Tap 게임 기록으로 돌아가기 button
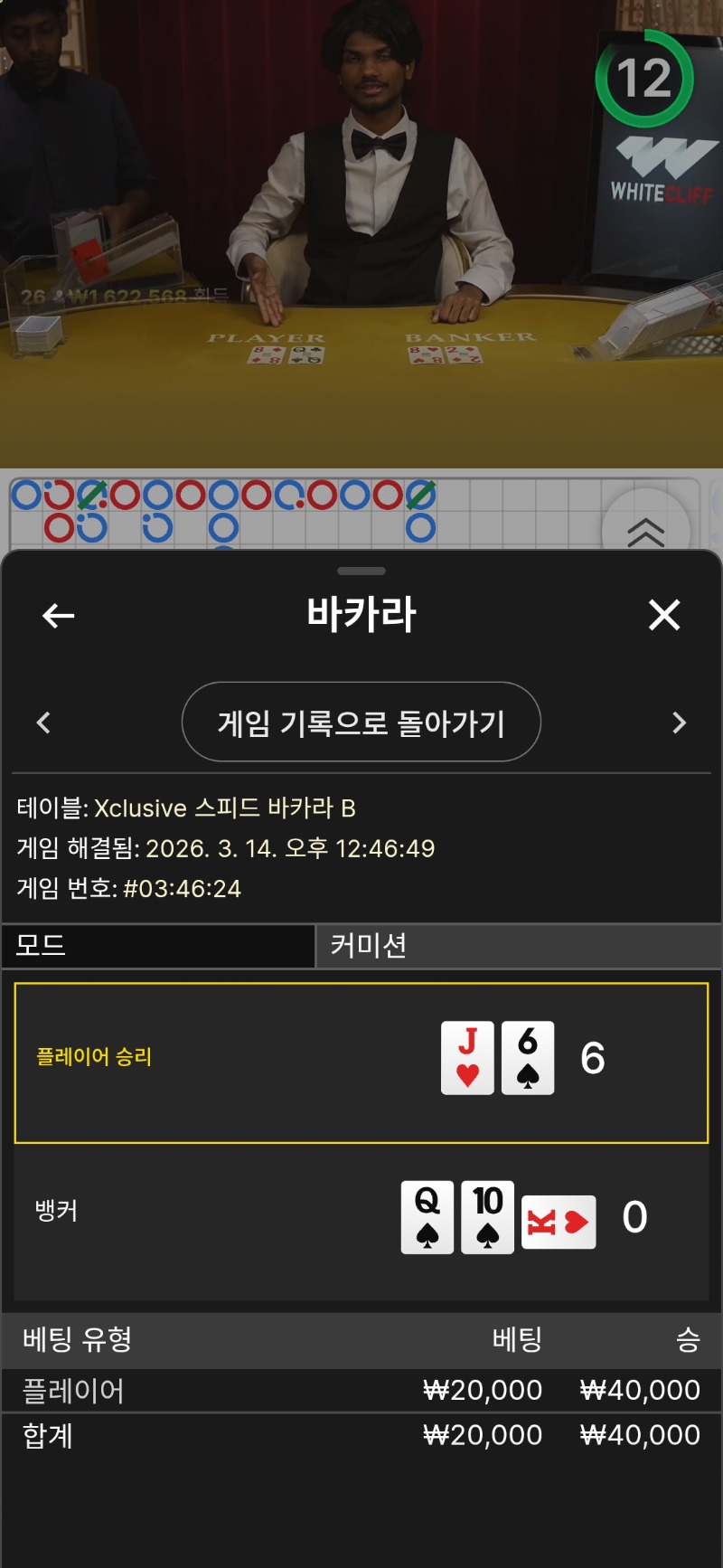Viewport: 723px width, 1568px height. pyautogui.click(x=361, y=723)
